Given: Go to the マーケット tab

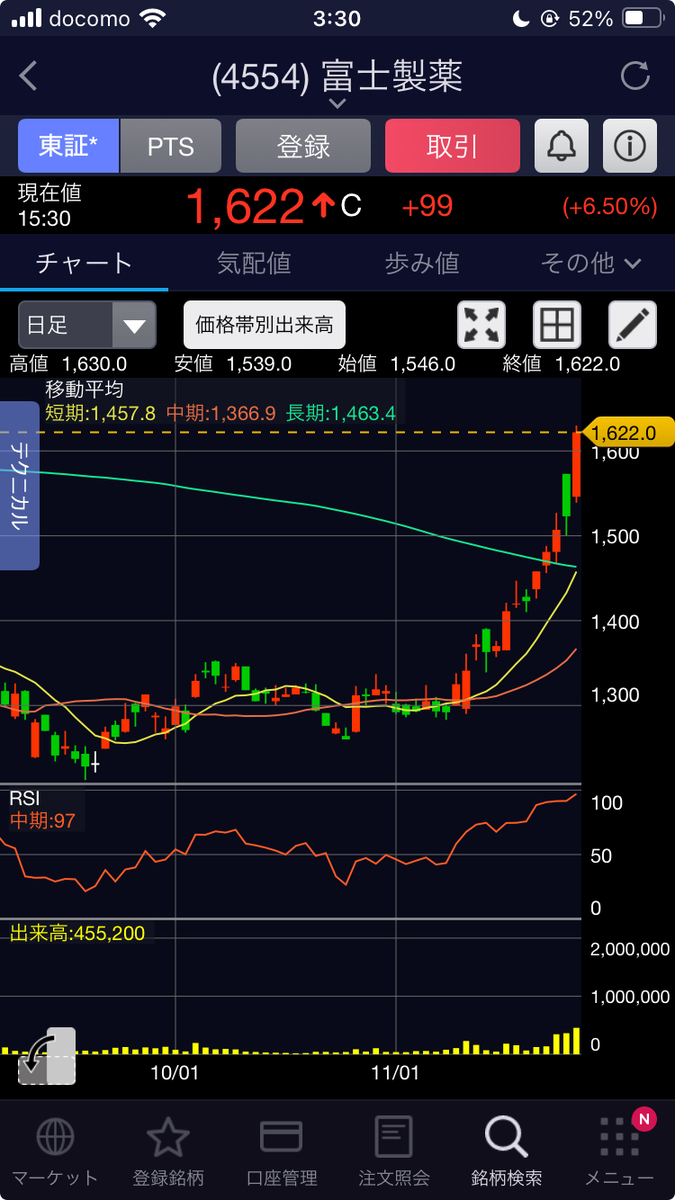Looking at the screenshot, I should (54, 1151).
